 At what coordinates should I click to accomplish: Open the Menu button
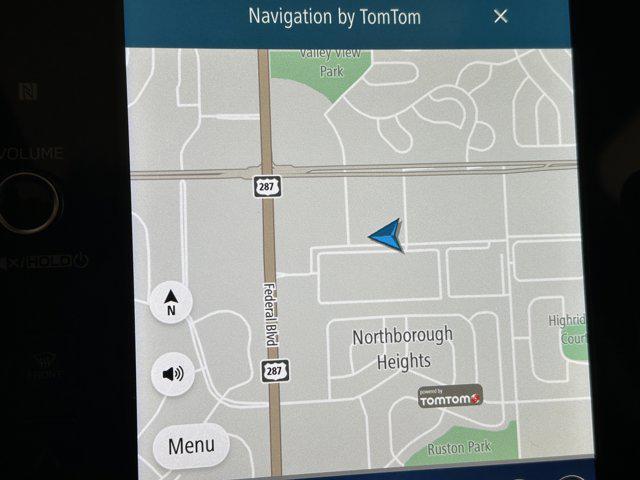pos(191,445)
